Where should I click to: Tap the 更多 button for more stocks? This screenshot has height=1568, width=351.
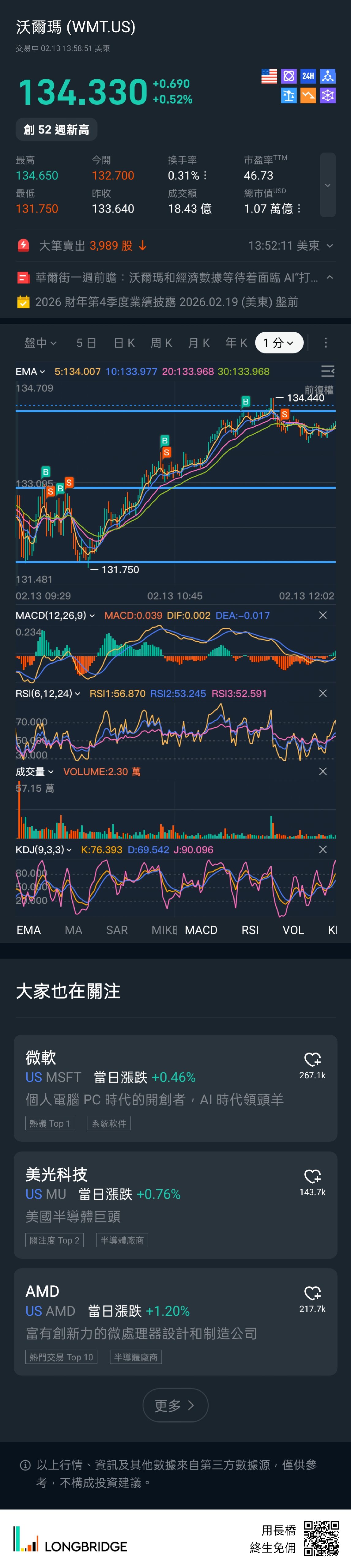(x=175, y=1405)
